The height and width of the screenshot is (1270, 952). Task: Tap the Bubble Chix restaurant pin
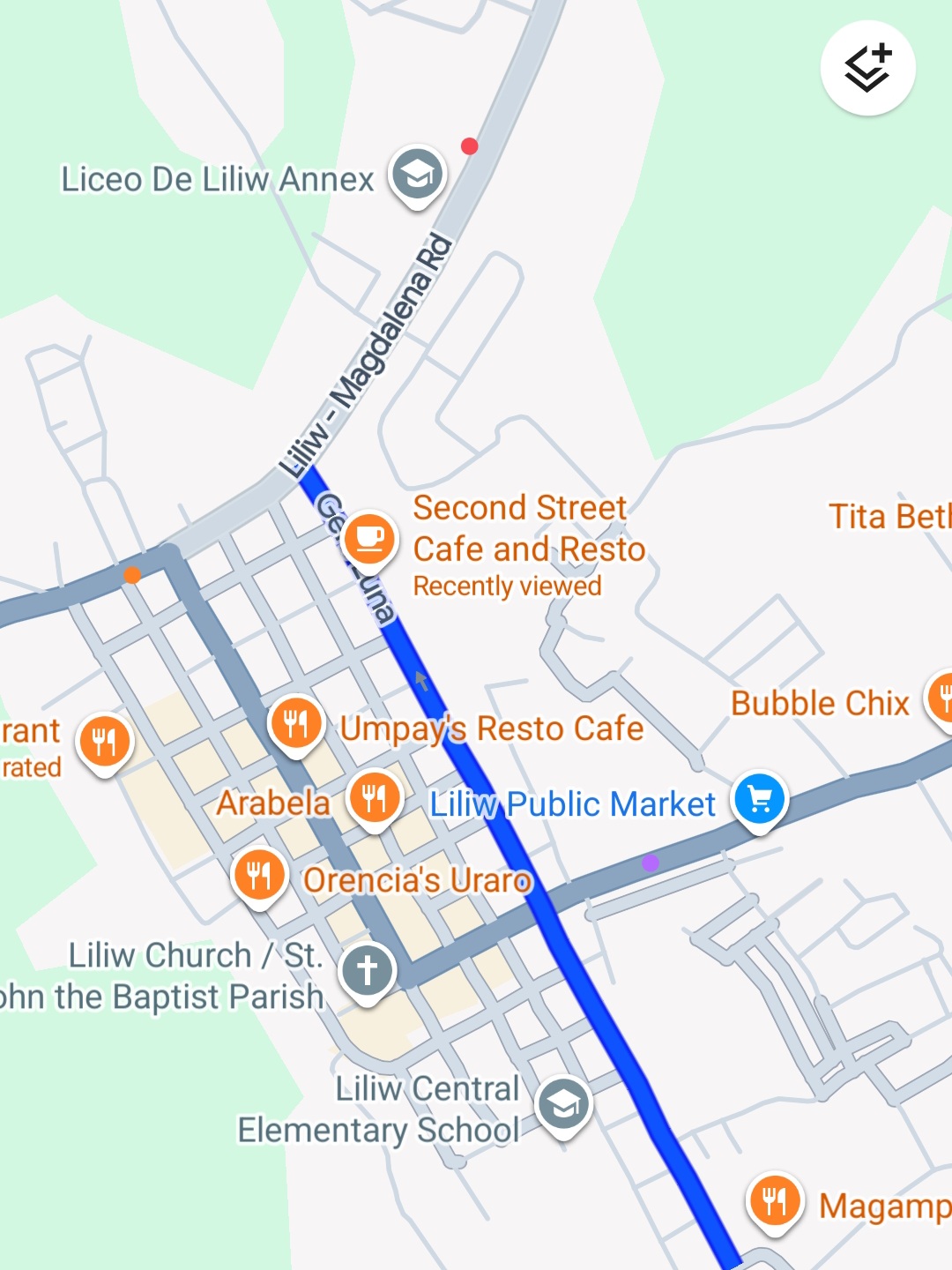pos(943,698)
